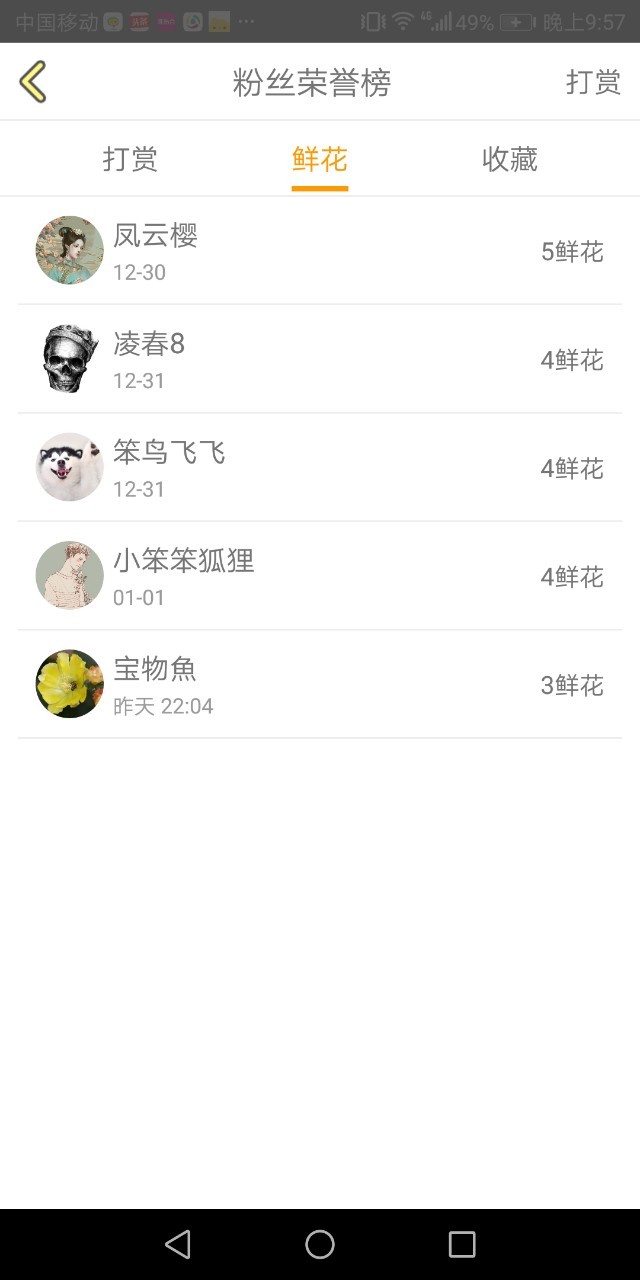This screenshot has height=1280, width=640.
Task: Tap the system home button
Action: [x=320, y=1244]
